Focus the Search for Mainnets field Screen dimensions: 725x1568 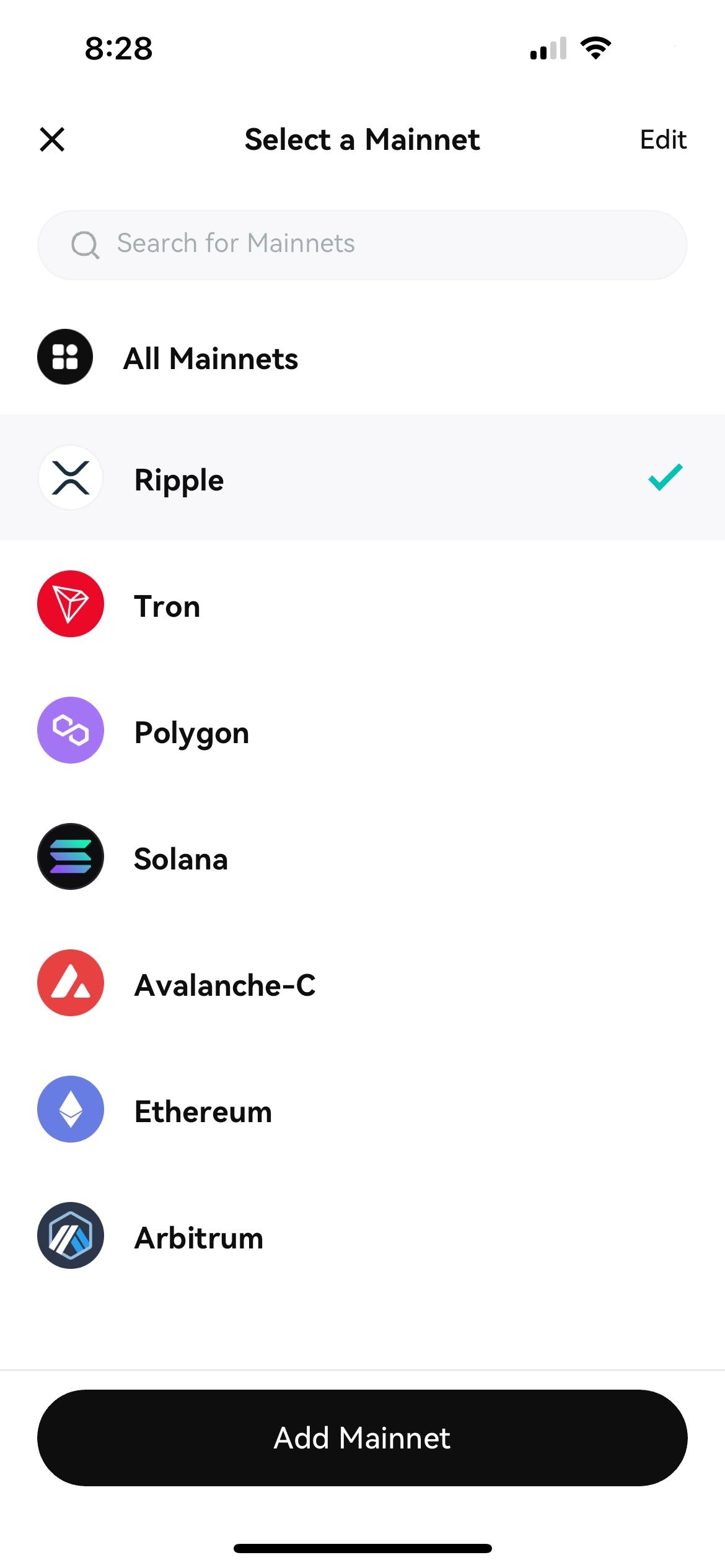(x=362, y=245)
